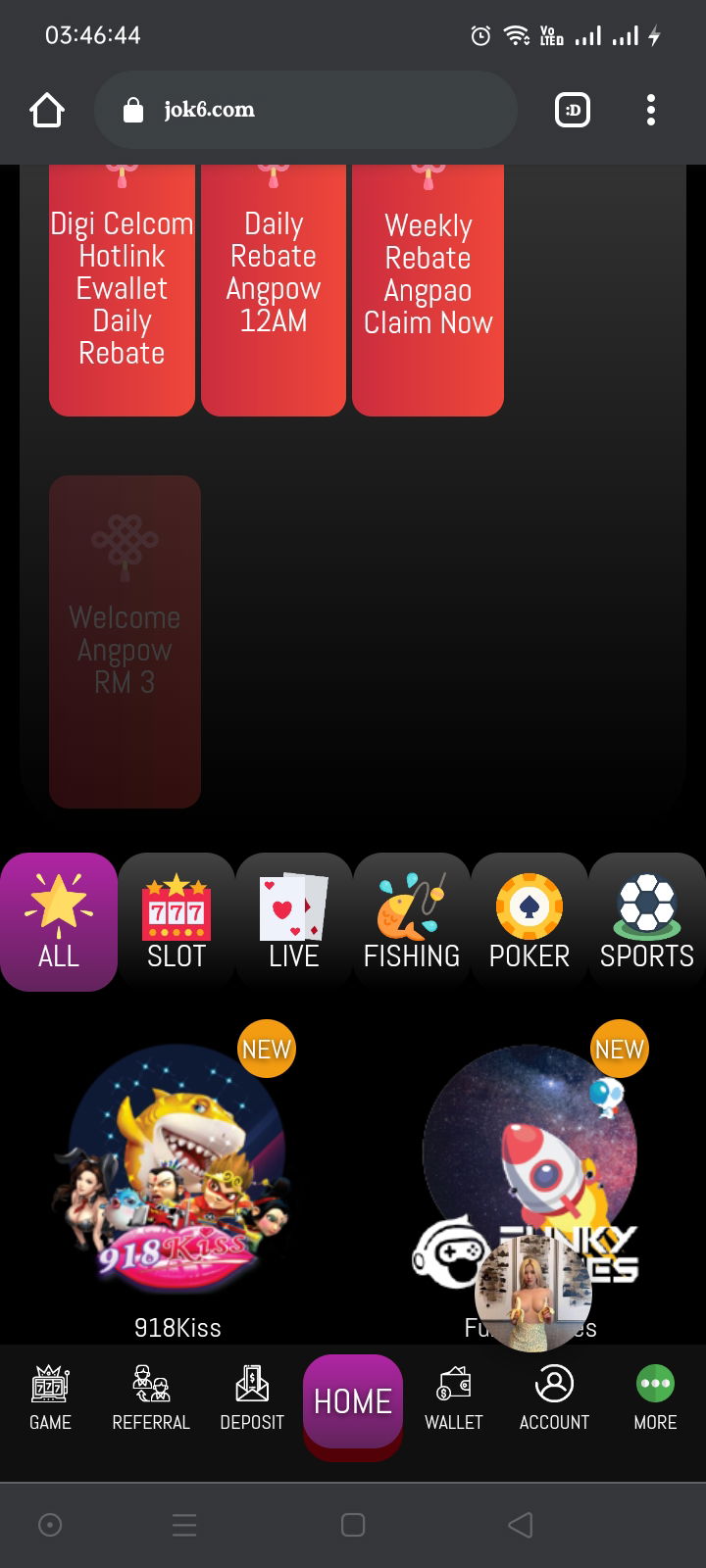Image resolution: width=706 pixels, height=1568 pixels.
Task: Select the ALL games category
Action: click(x=59, y=921)
